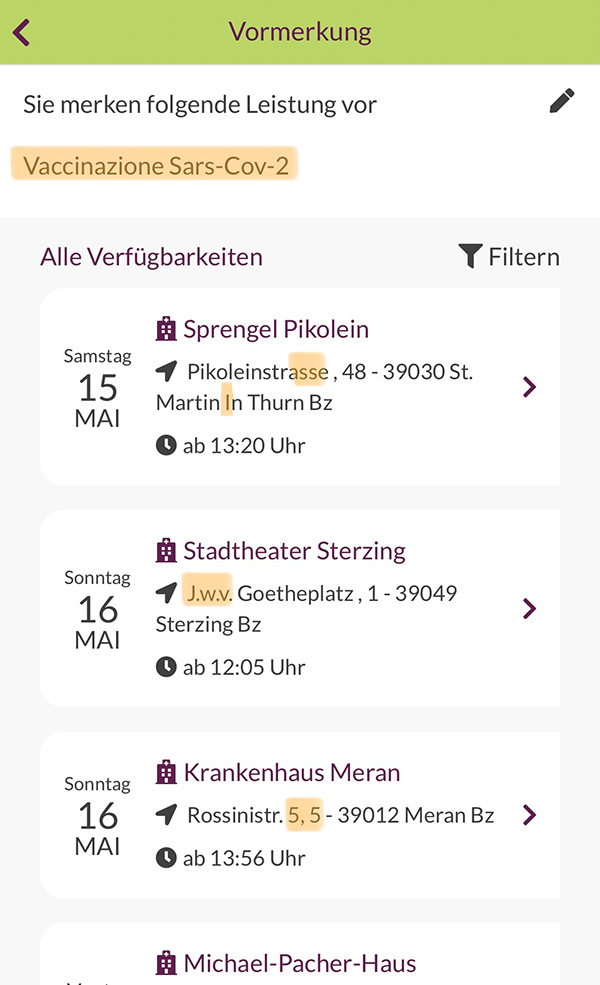Select the Stadtheater Sterzing availability

pos(300,609)
